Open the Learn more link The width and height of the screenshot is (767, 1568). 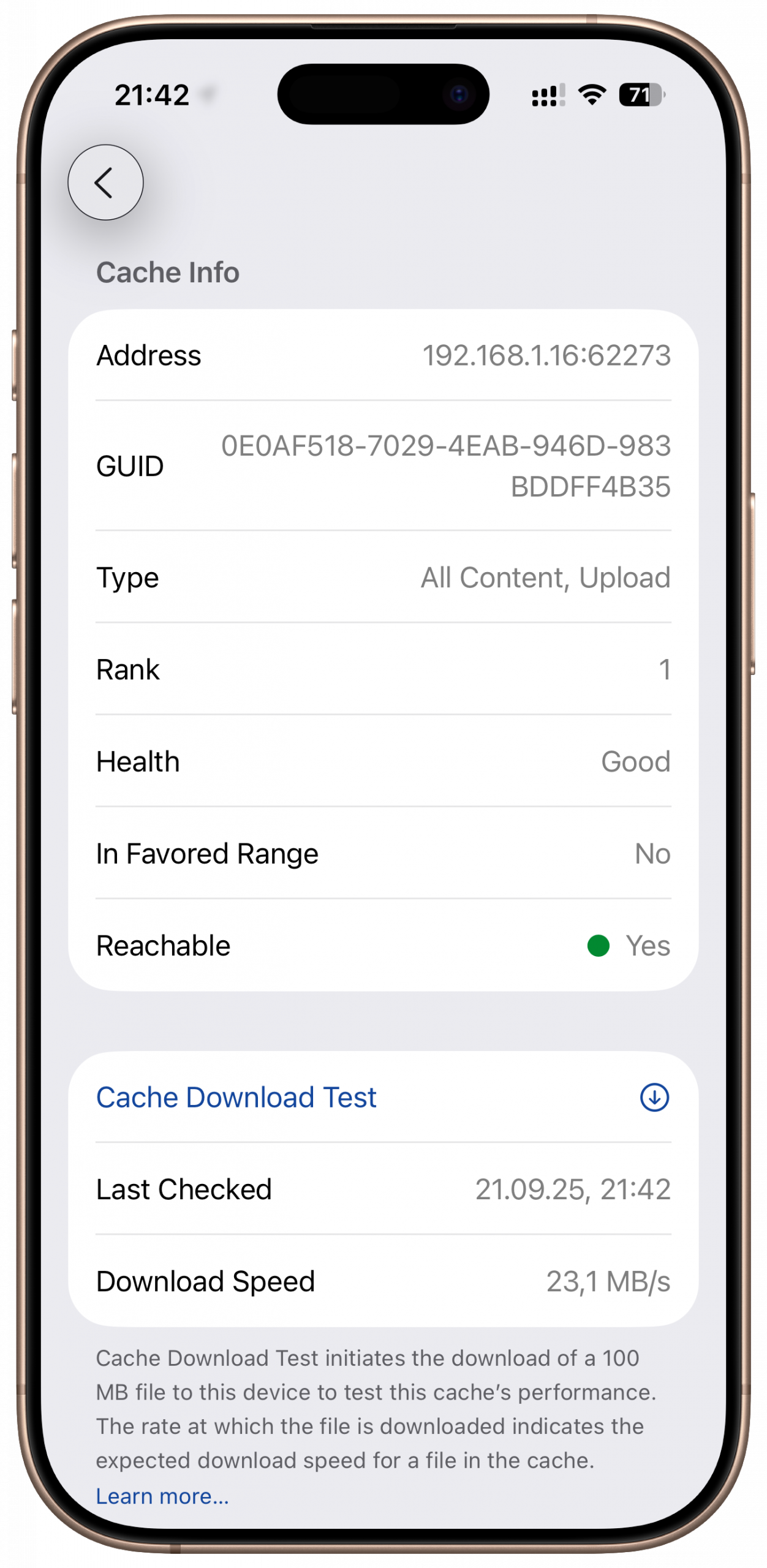162,1496
